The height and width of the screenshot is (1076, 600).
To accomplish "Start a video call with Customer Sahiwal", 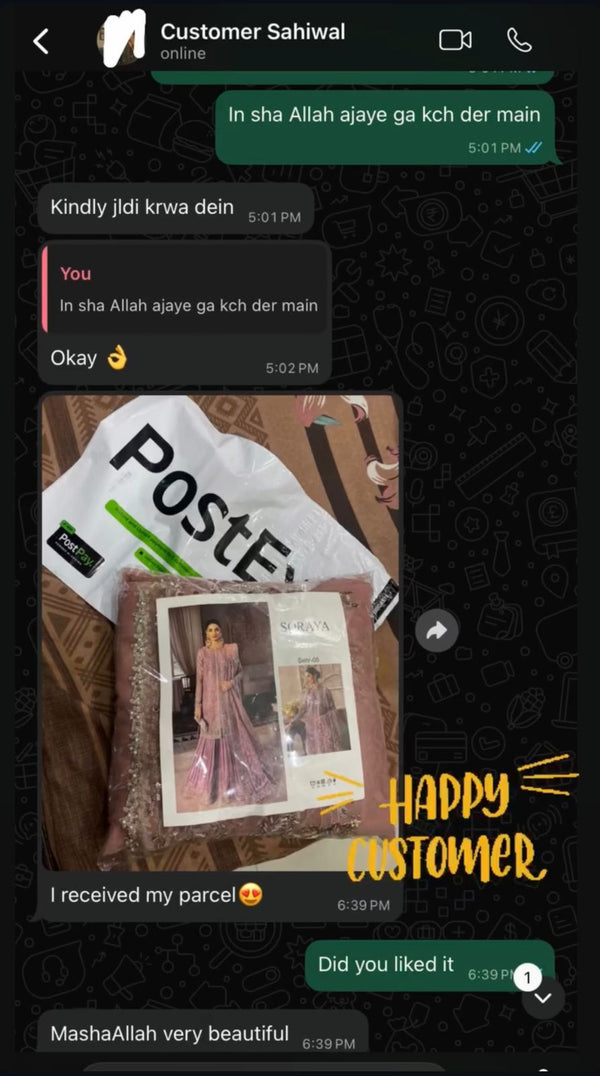I will (455, 40).
